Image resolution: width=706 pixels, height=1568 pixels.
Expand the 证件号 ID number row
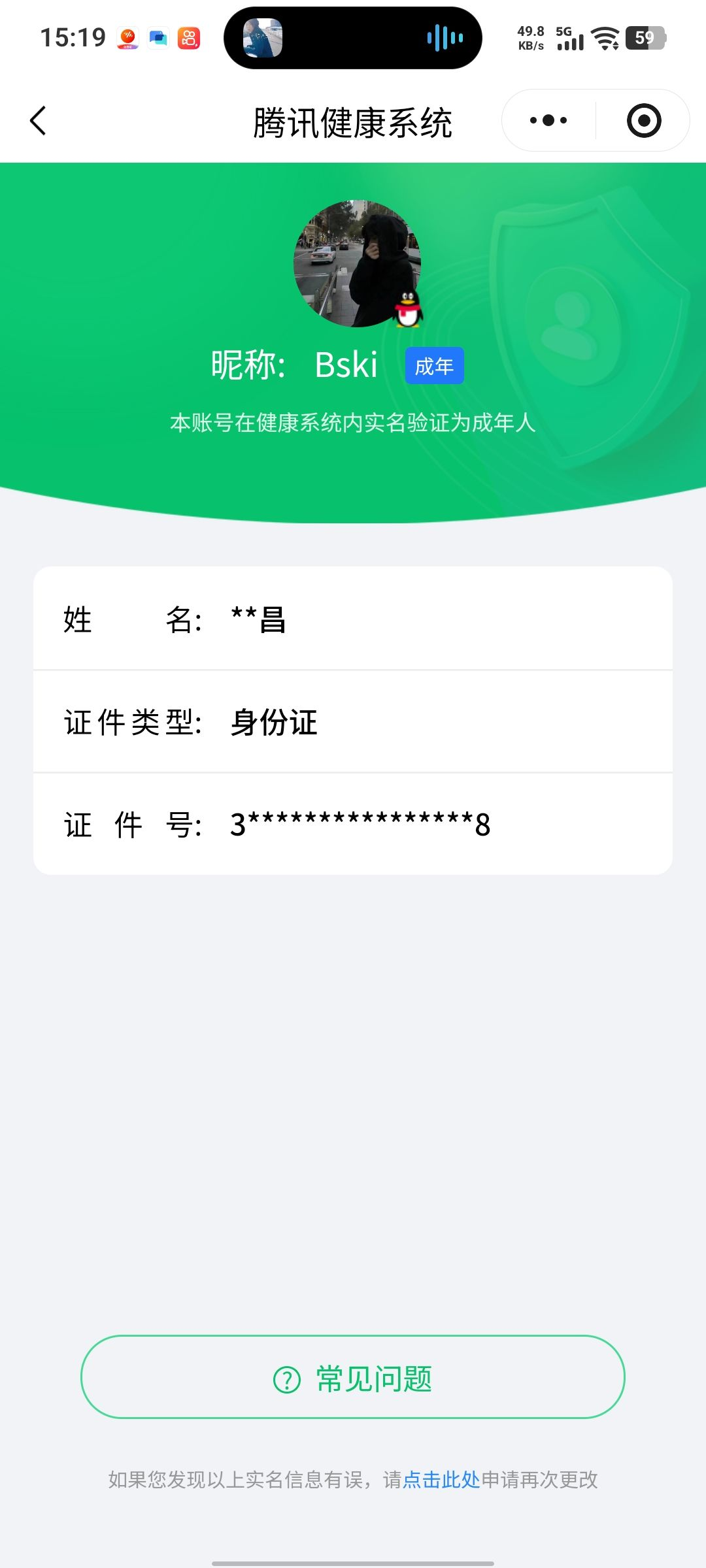point(353,825)
